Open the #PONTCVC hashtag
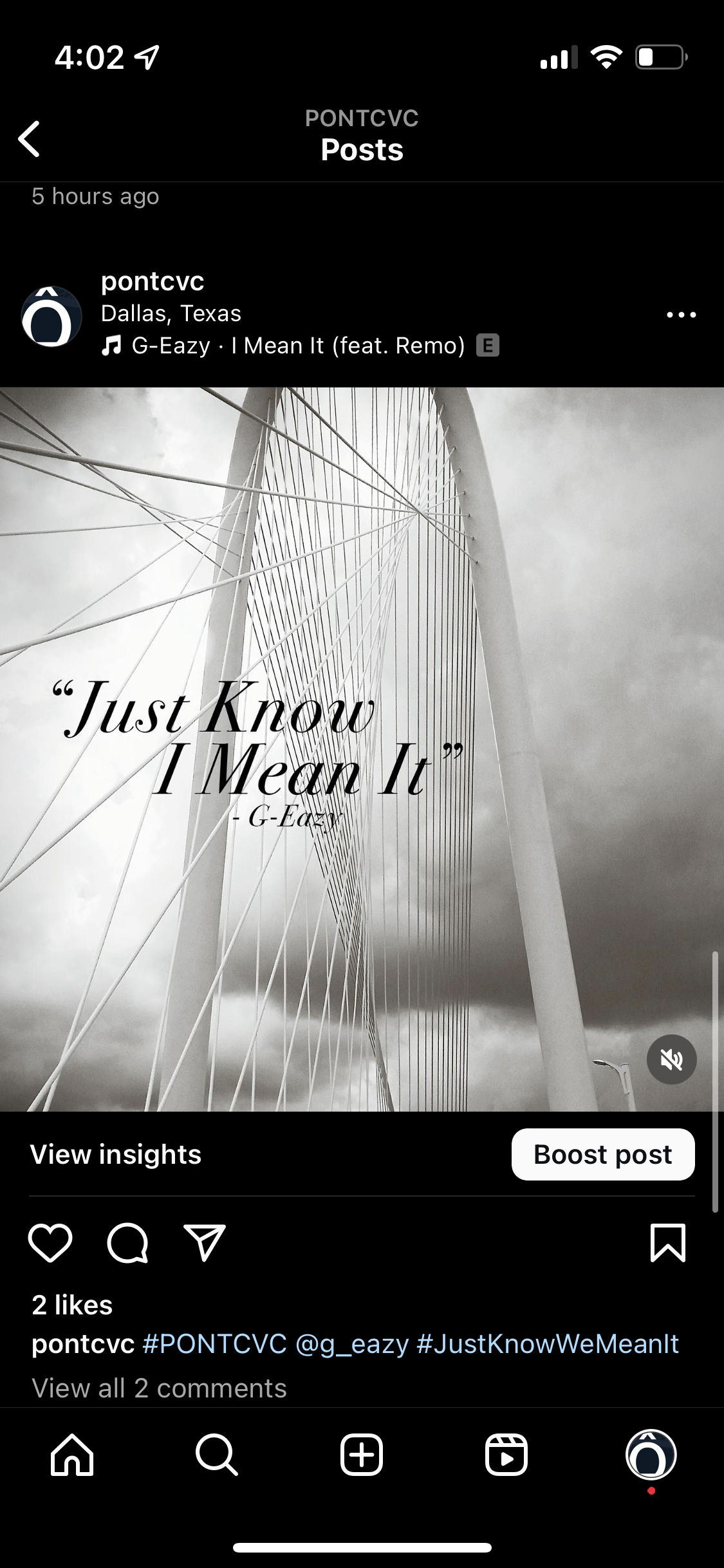This screenshot has height=1568, width=724. pos(215,1343)
